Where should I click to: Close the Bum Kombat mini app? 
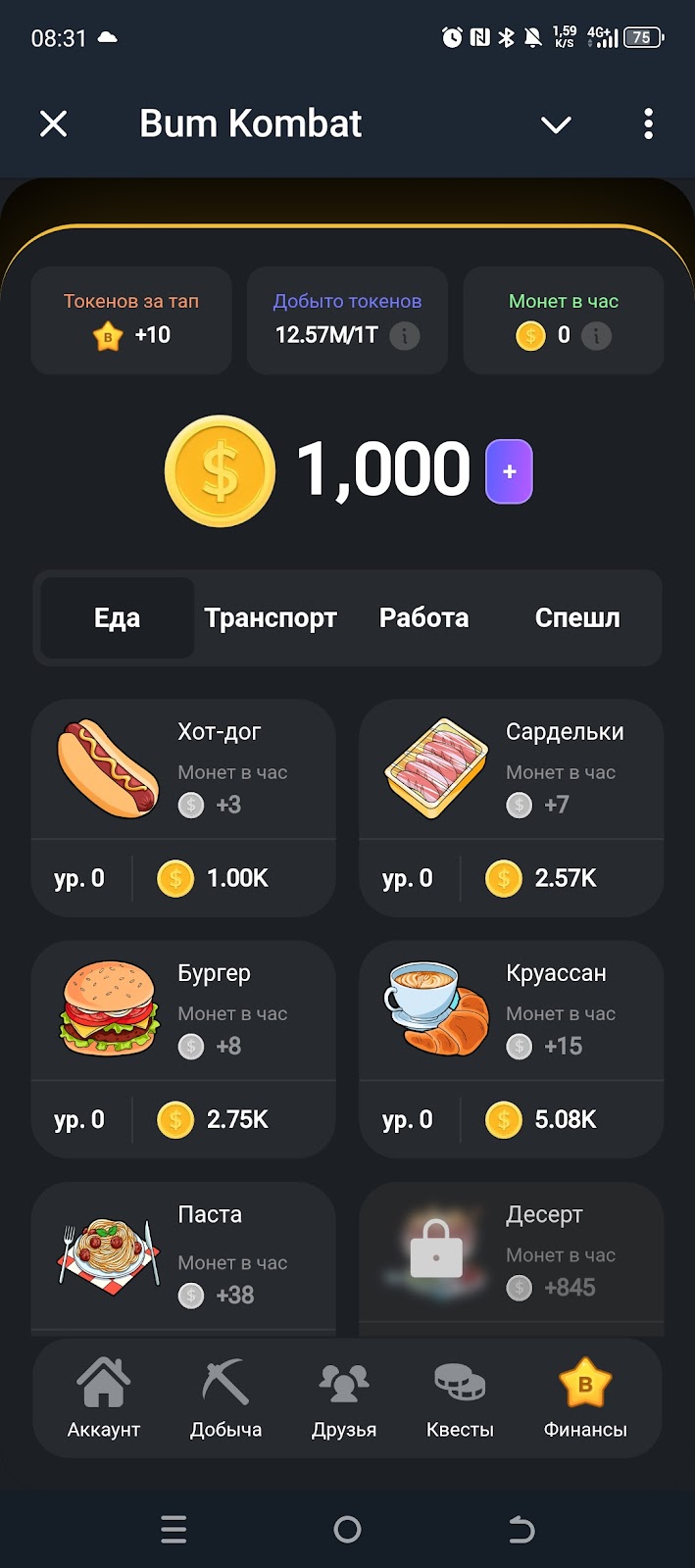(54, 123)
